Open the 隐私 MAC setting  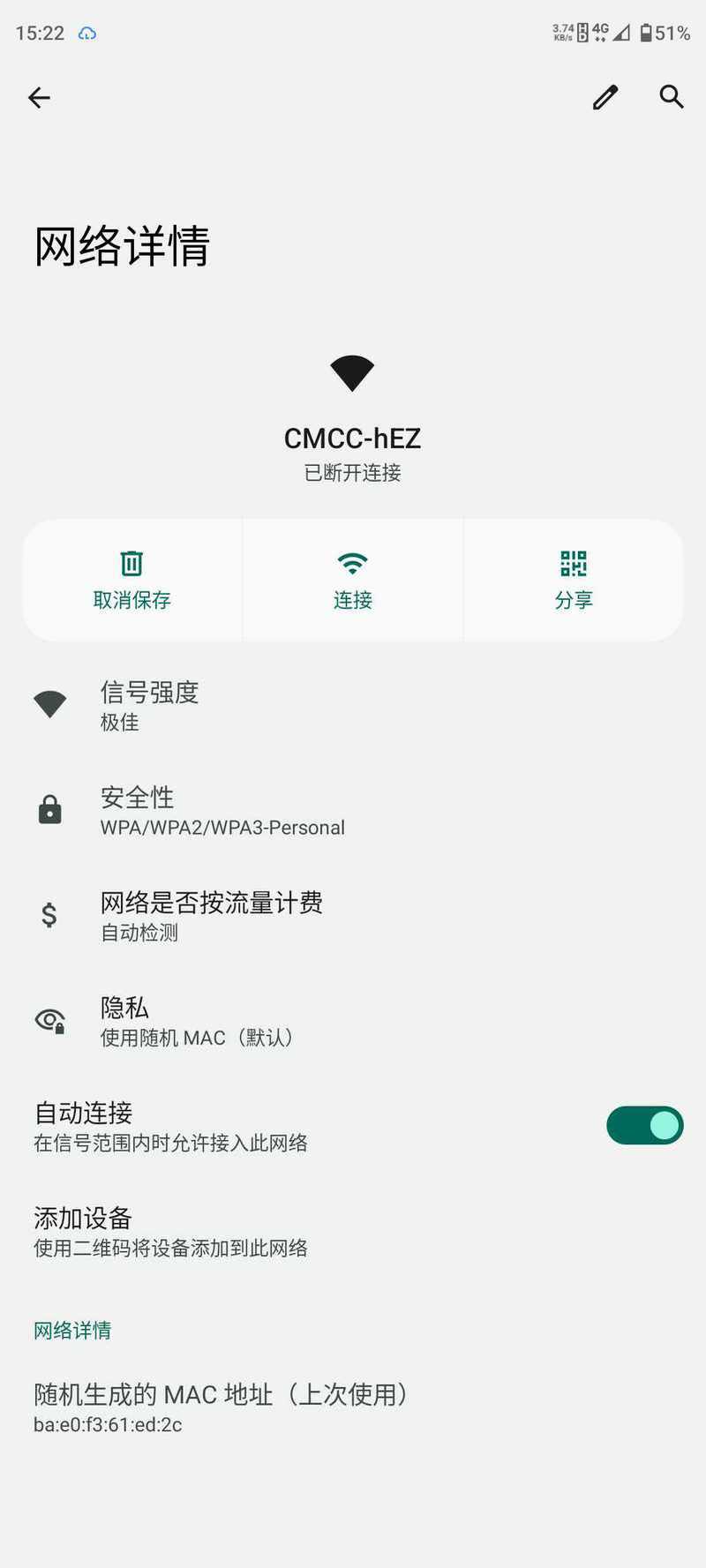pyautogui.click(x=353, y=1021)
